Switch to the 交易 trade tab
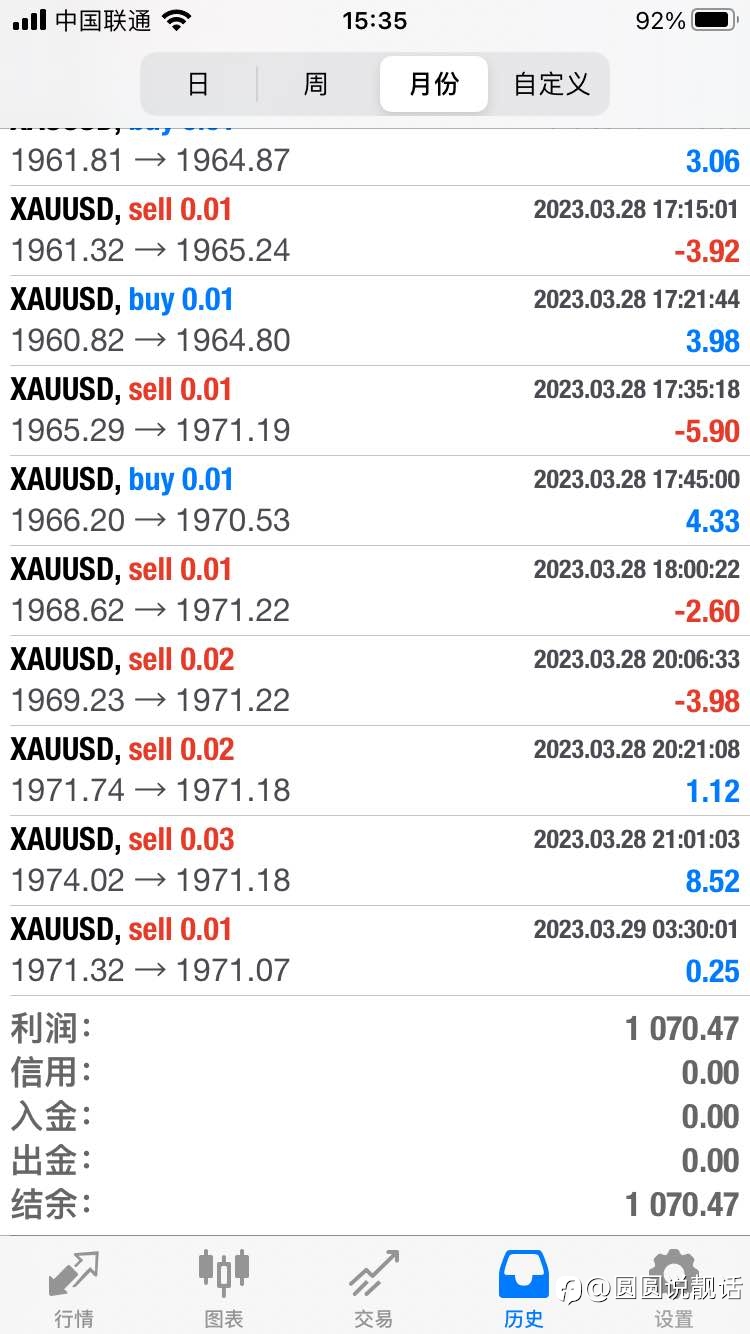 pos(374,1287)
